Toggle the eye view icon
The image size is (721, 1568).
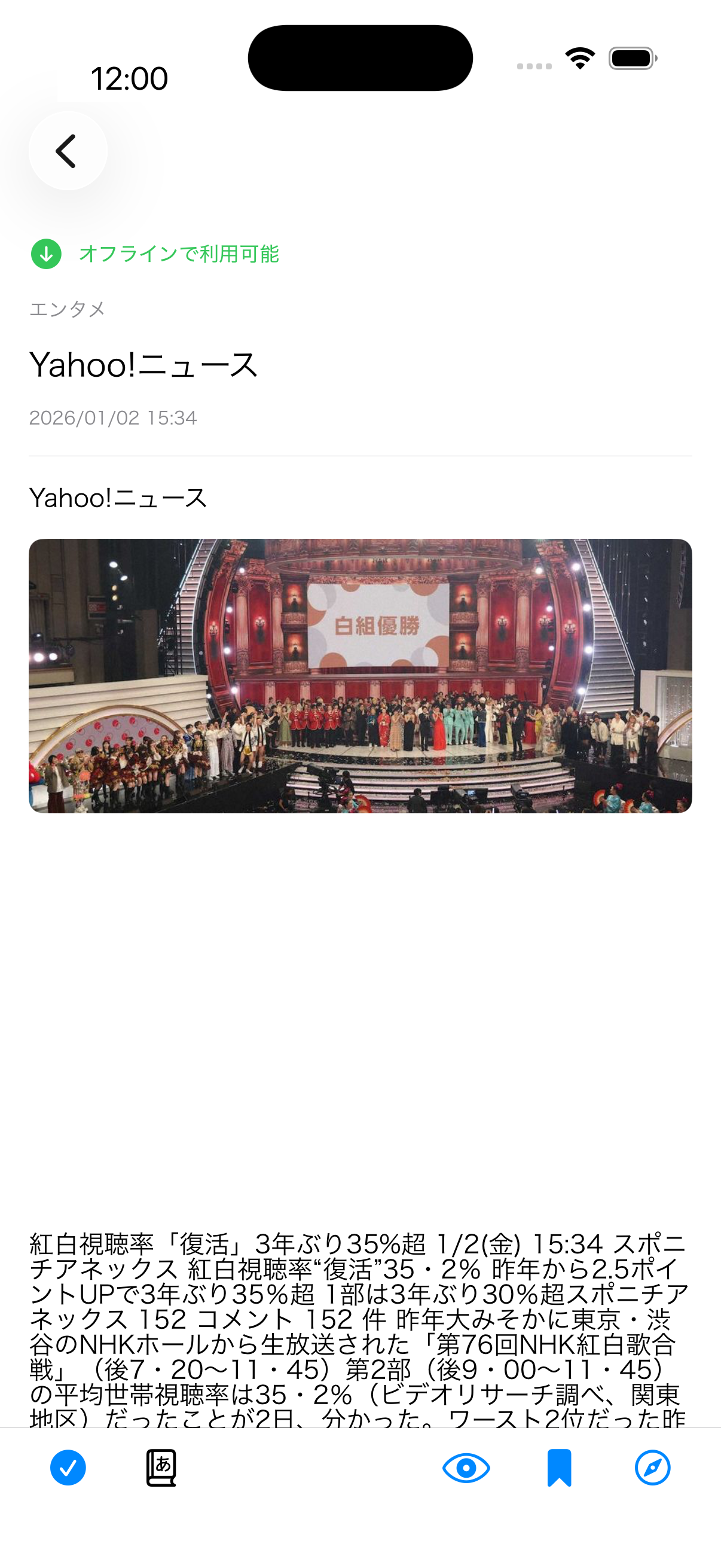pos(466,1468)
